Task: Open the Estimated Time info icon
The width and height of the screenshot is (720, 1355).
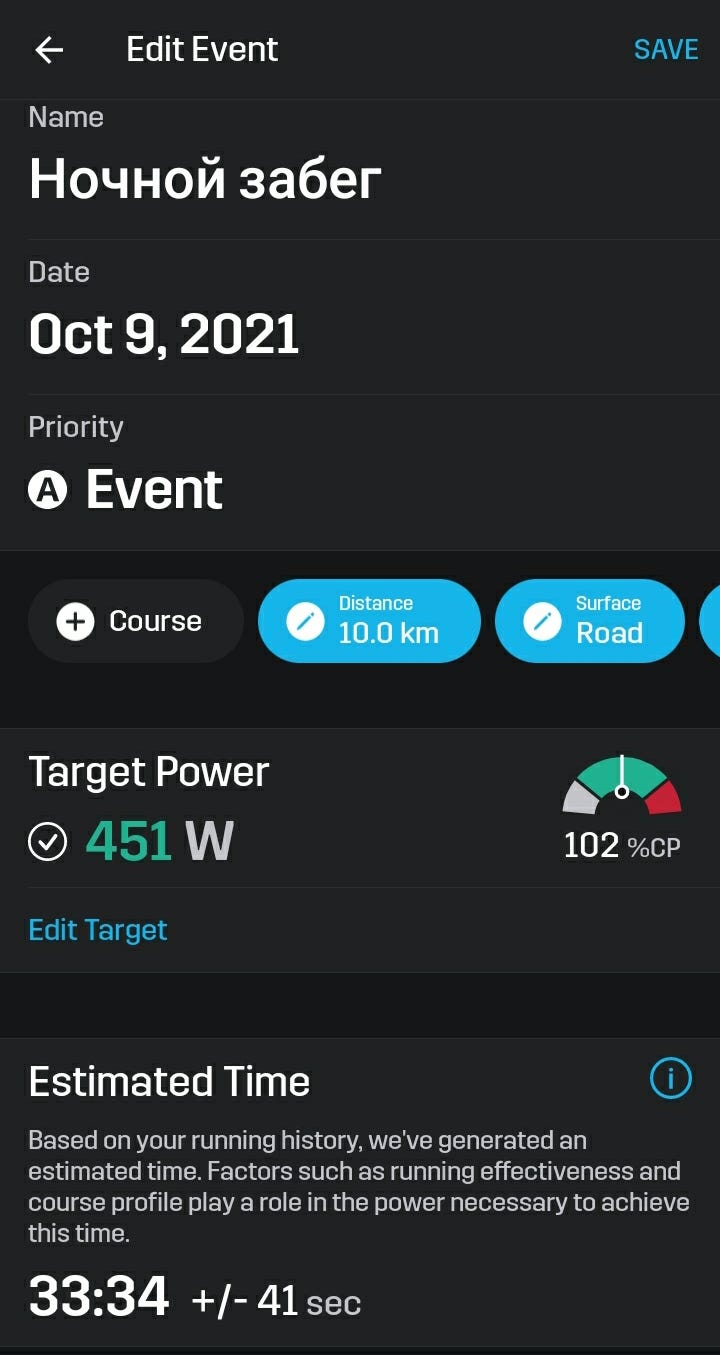Action: (671, 1079)
